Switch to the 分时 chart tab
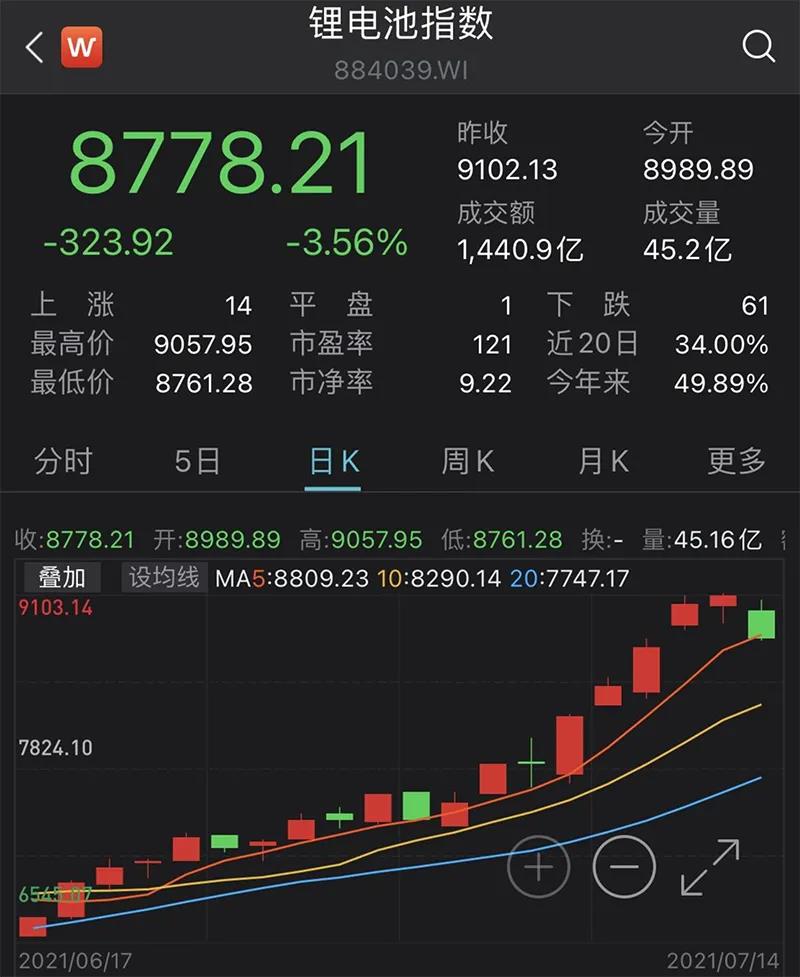This screenshot has height=977, width=800. [x=63, y=461]
